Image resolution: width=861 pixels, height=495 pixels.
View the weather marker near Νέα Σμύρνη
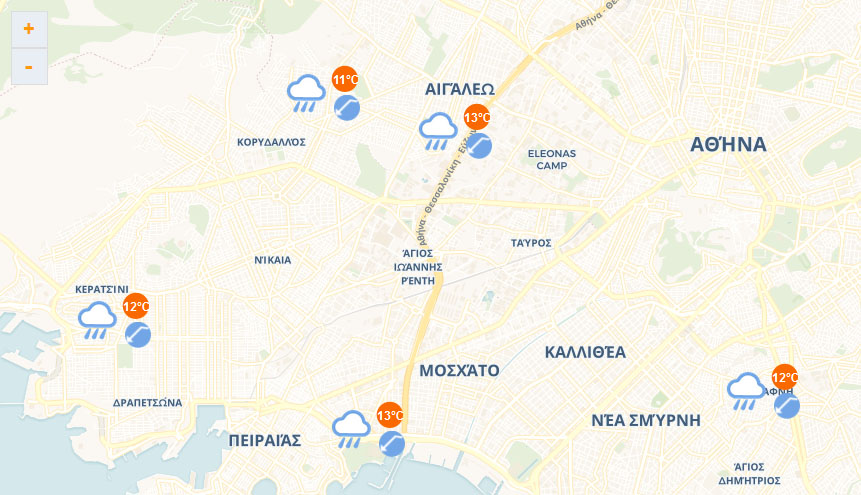coord(746,391)
